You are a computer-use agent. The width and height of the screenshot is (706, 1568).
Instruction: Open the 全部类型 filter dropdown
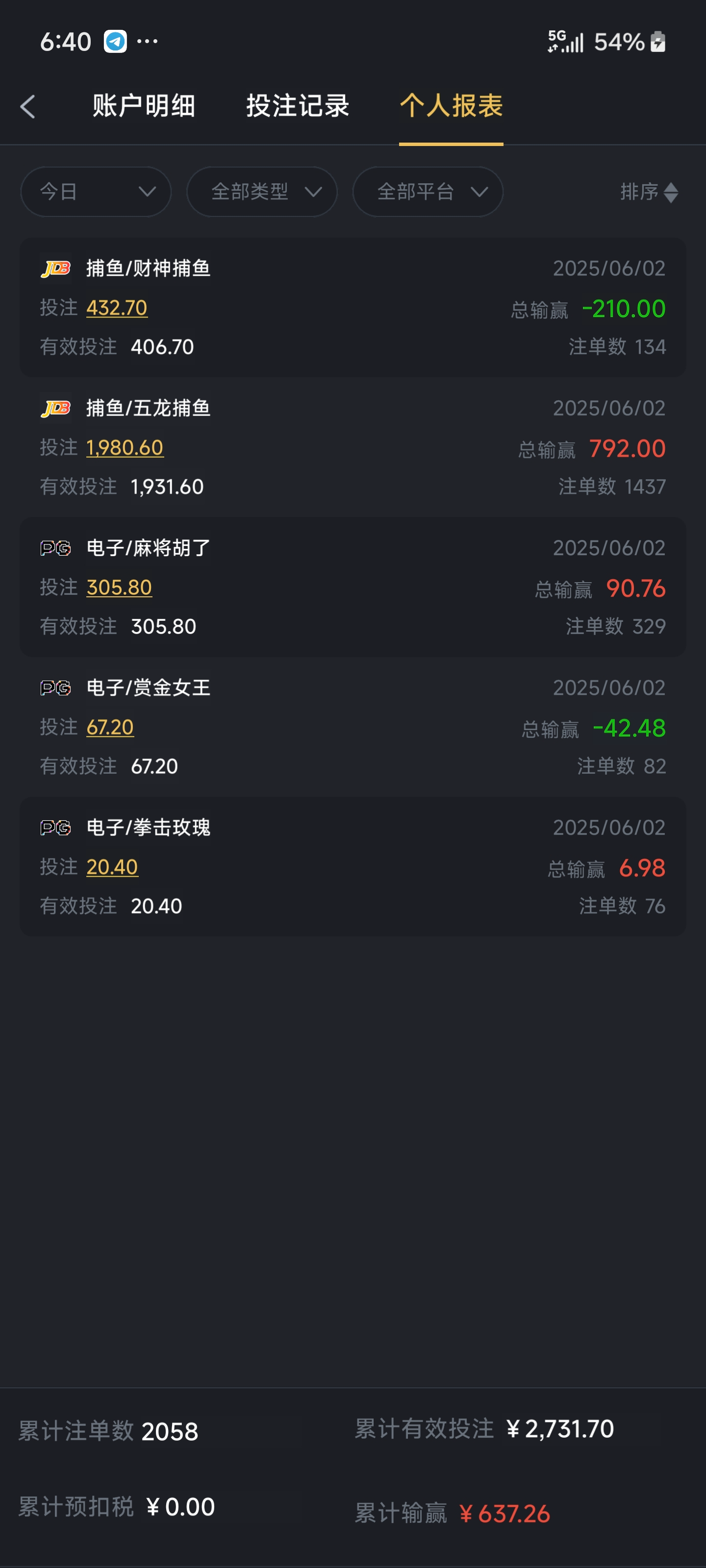pyautogui.click(x=262, y=192)
